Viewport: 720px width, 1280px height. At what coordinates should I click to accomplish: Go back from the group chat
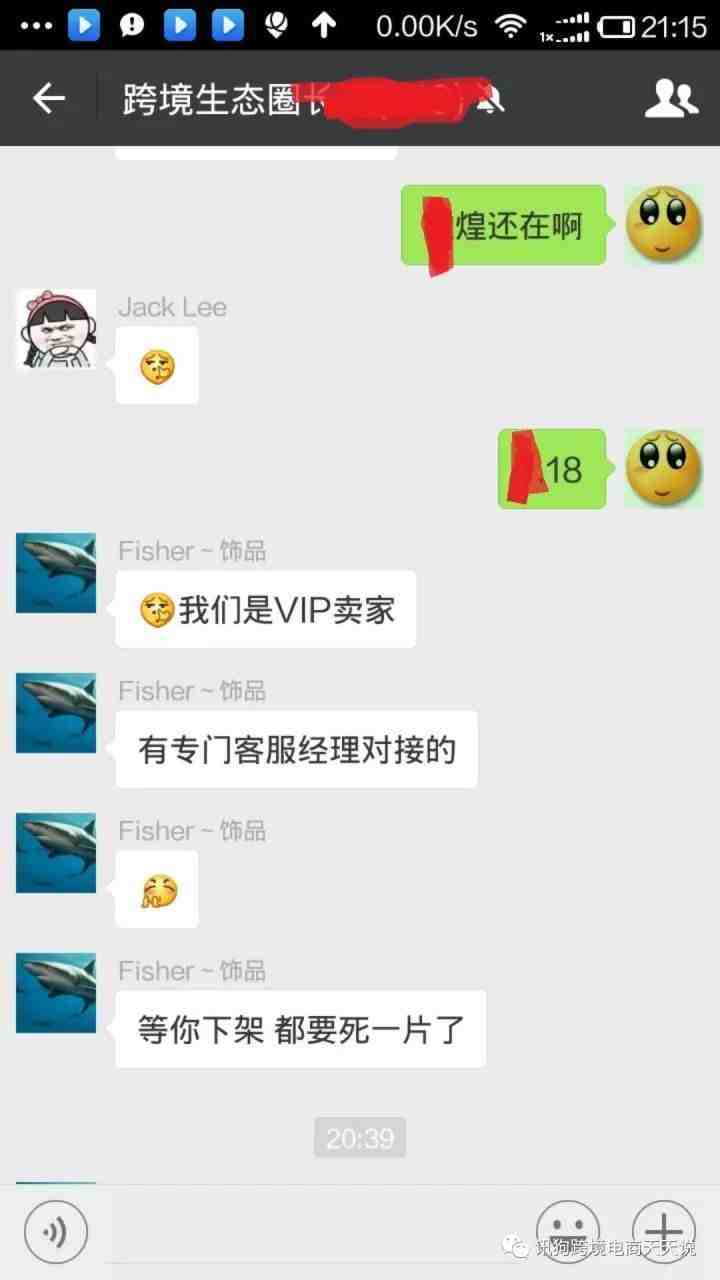tap(48, 98)
